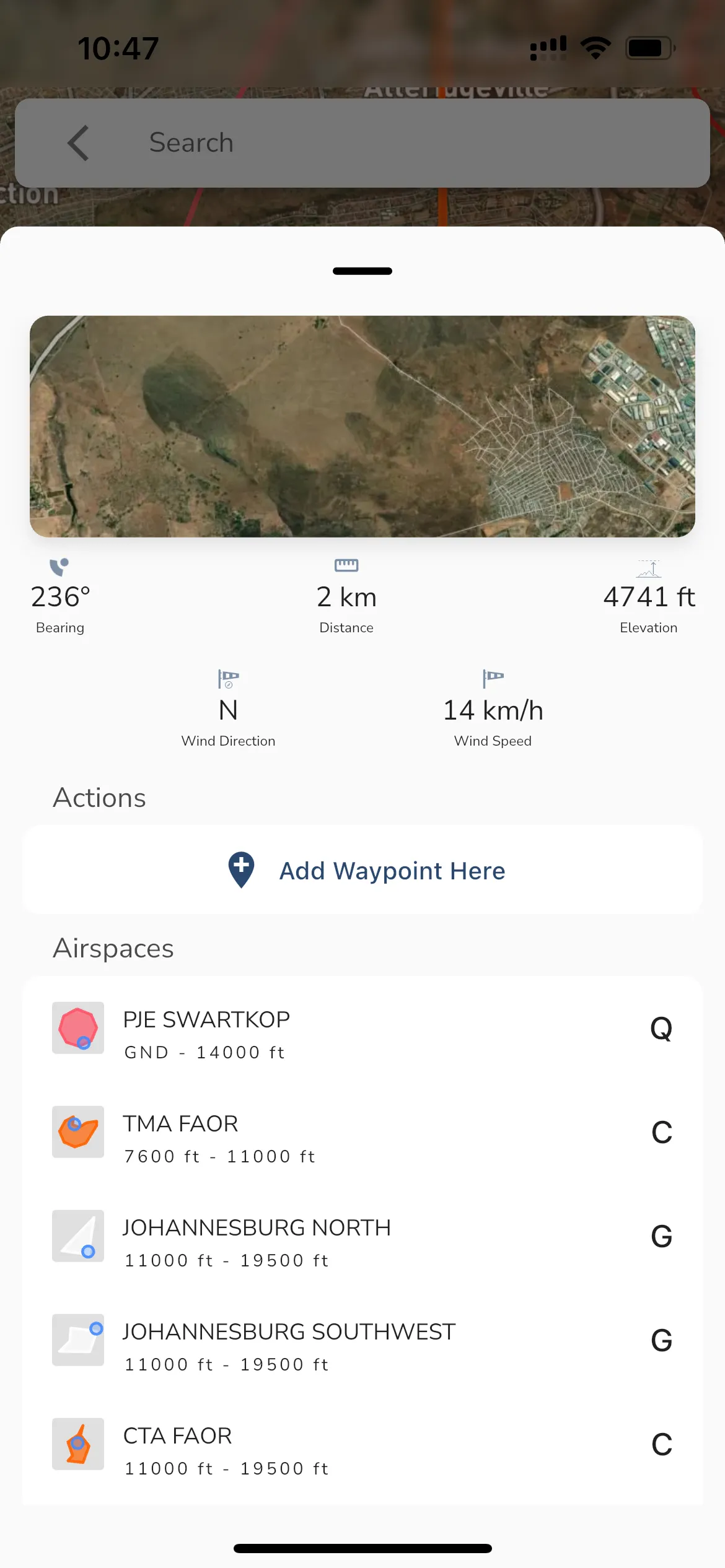Click the PJE SWARTKOP airspace shape icon

pyautogui.click(x=77, y=1028)
